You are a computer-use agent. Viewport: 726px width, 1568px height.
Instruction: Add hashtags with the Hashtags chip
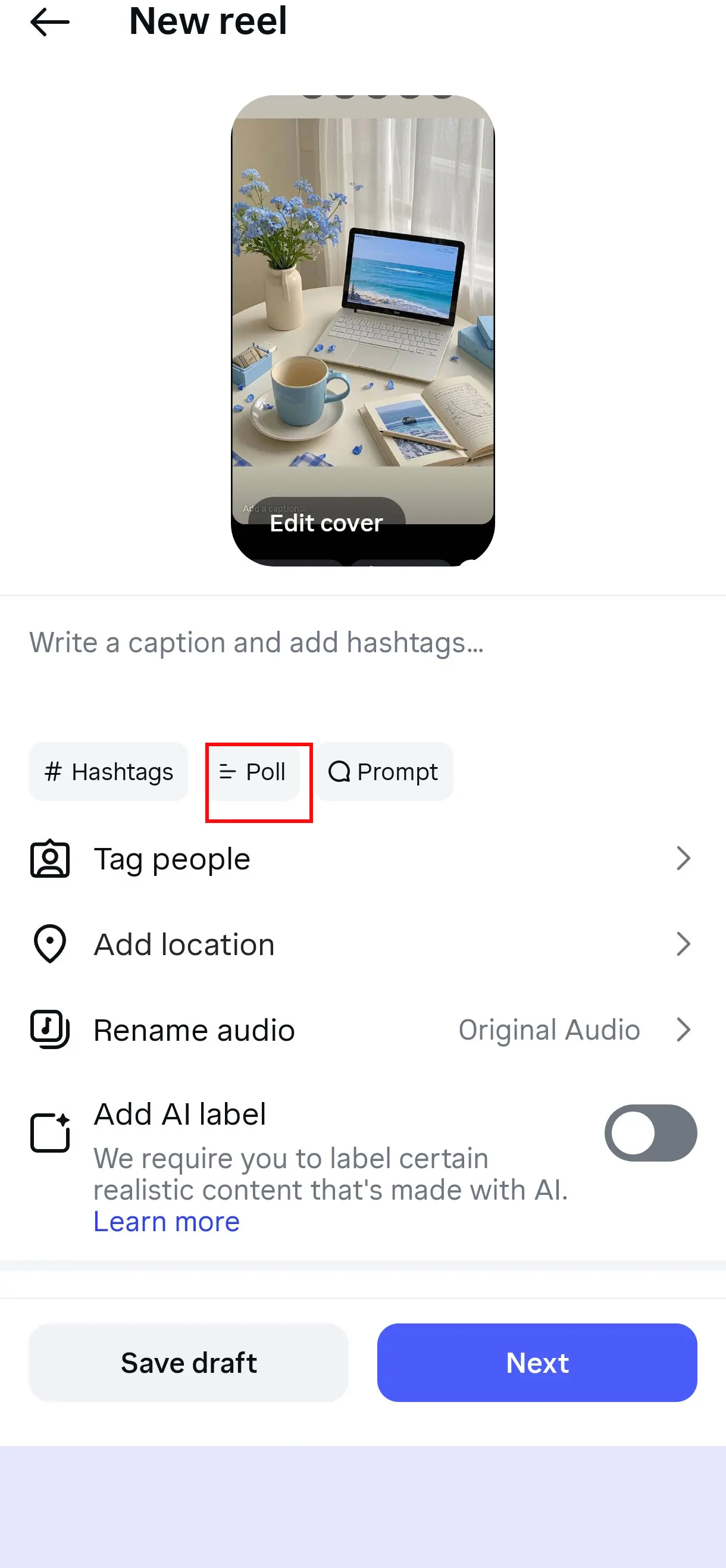(x=109, y=772)
